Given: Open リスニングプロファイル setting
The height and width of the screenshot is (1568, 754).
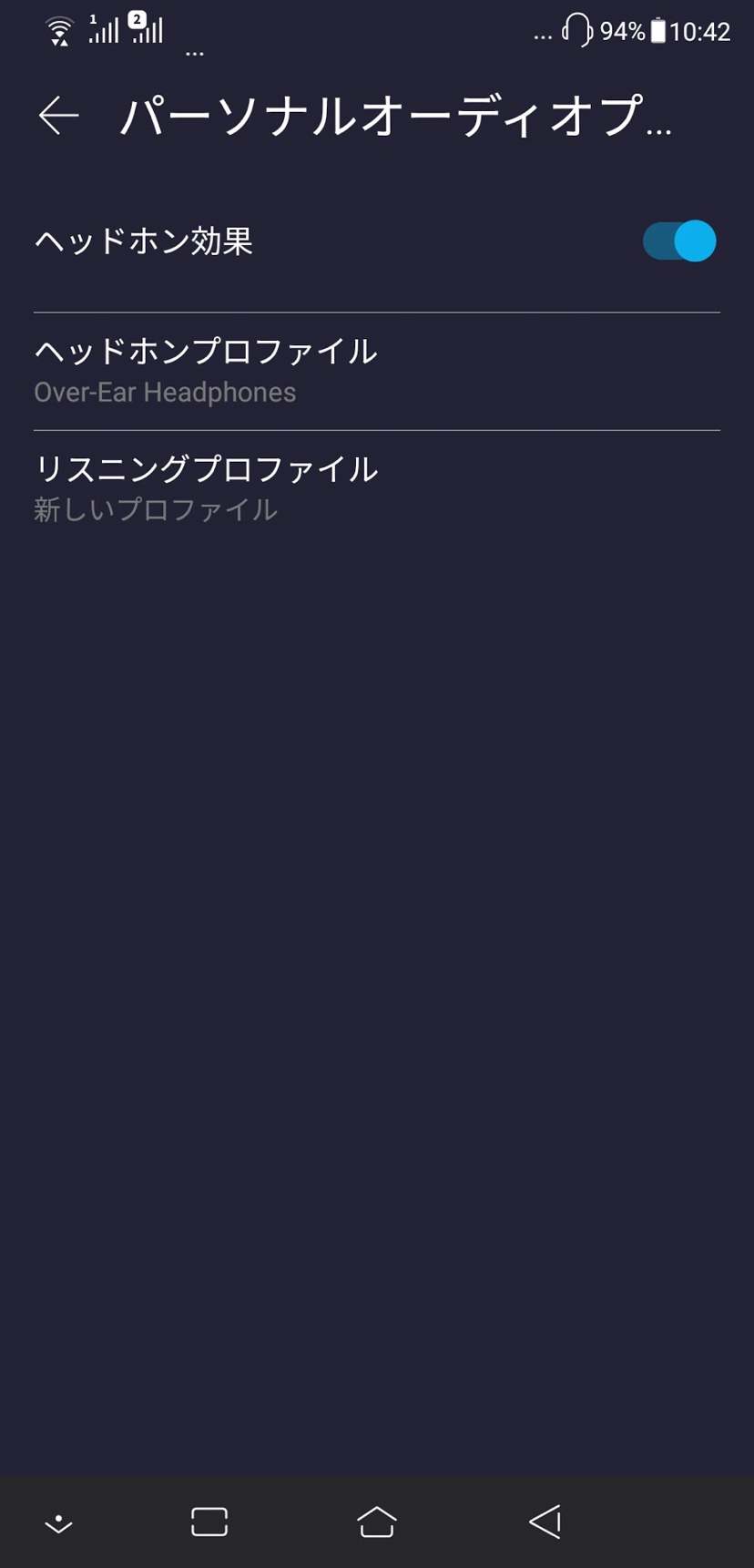Looking at the screenshot, I should coord(377,489).
